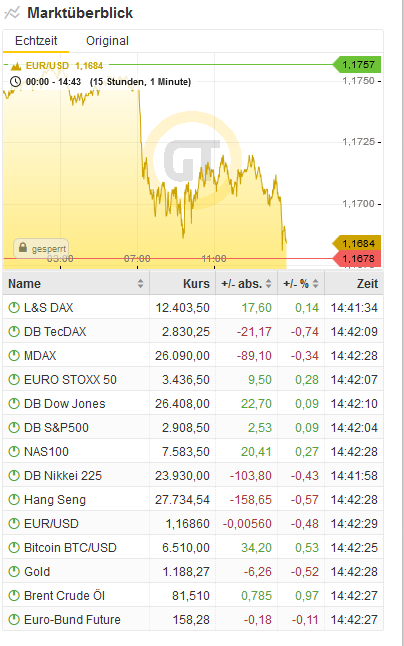The image size is (404, 646).
Task: Select the Hang Seng row
Action: coord(193,500)
